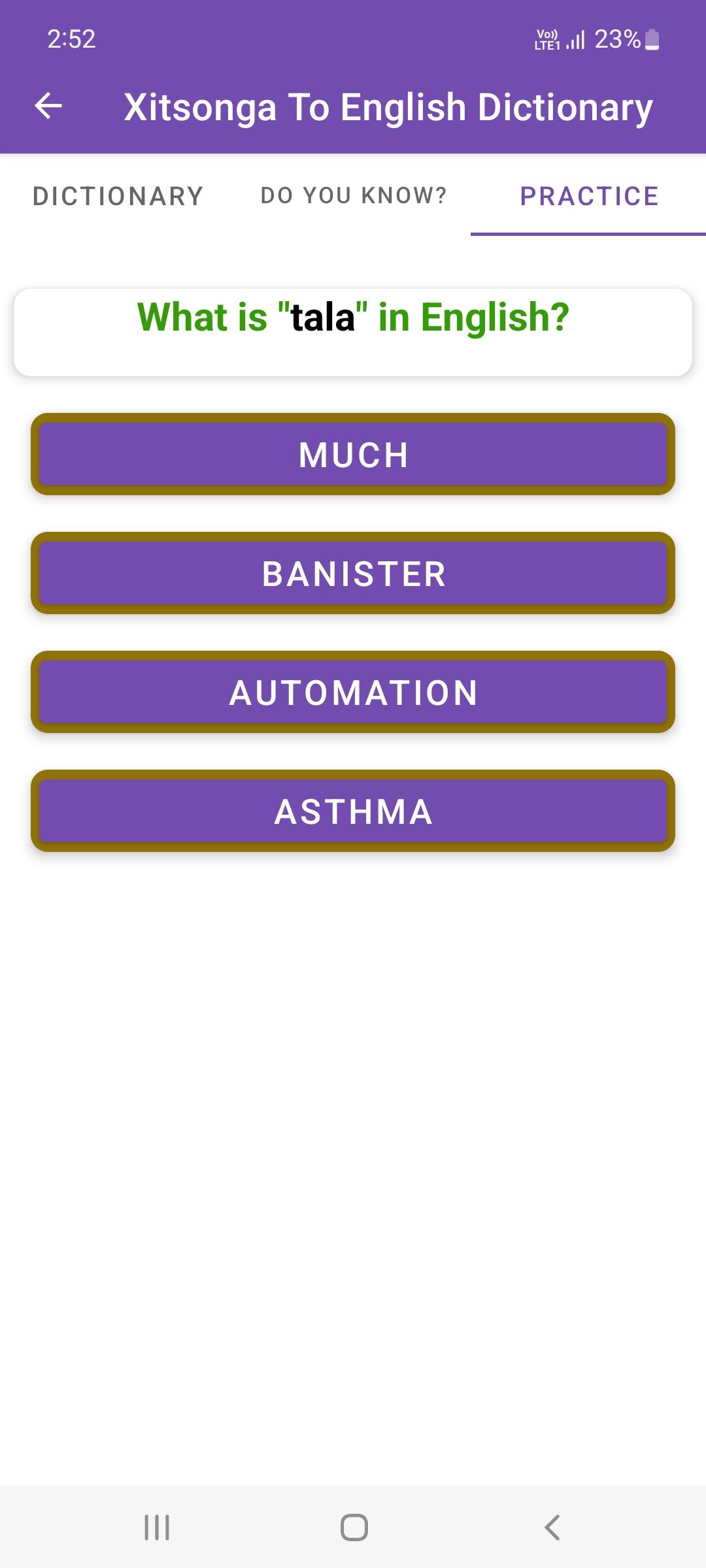The width and height of the screenshot is (706, 1568).
Task: Go to the system home screen
Action: tap(354, 1527)
